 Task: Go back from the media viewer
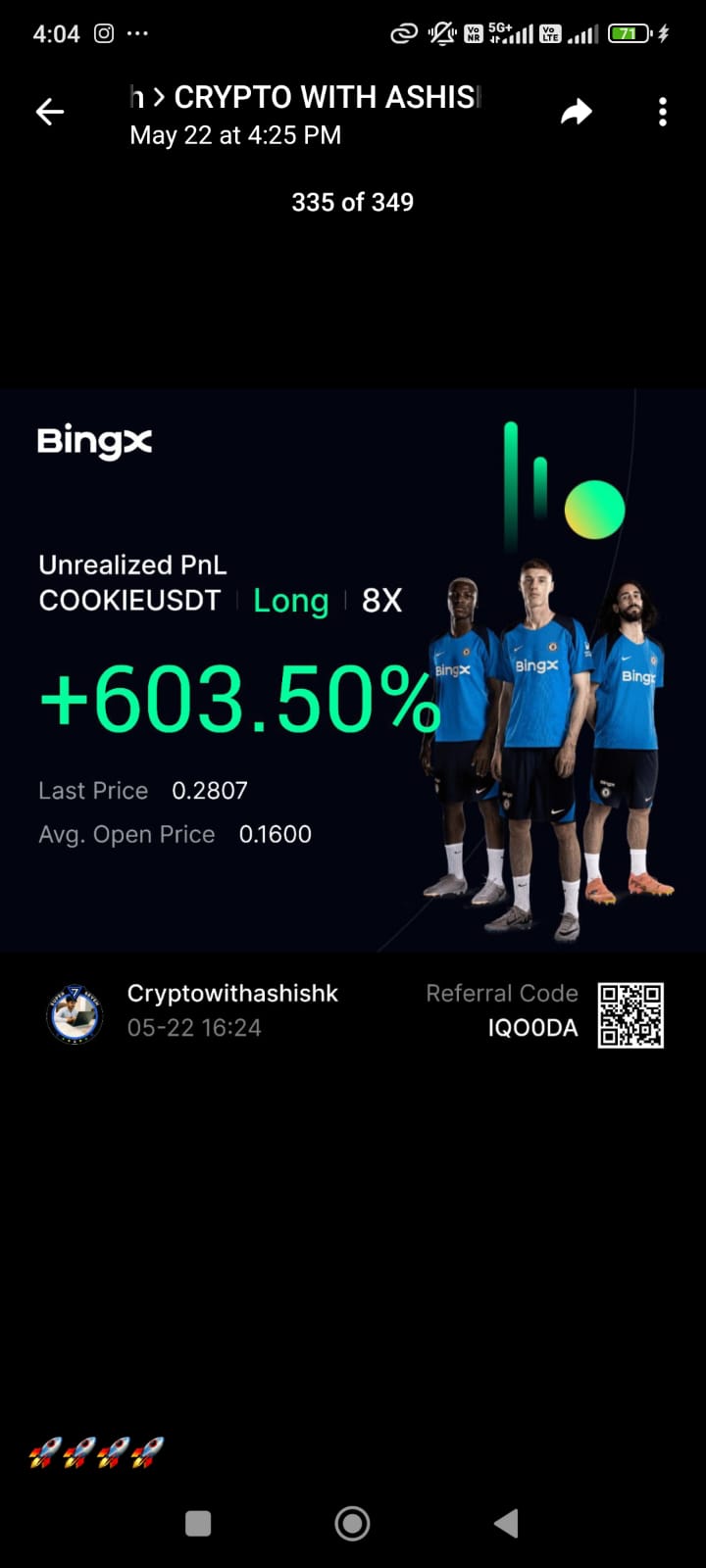point(50,113)
